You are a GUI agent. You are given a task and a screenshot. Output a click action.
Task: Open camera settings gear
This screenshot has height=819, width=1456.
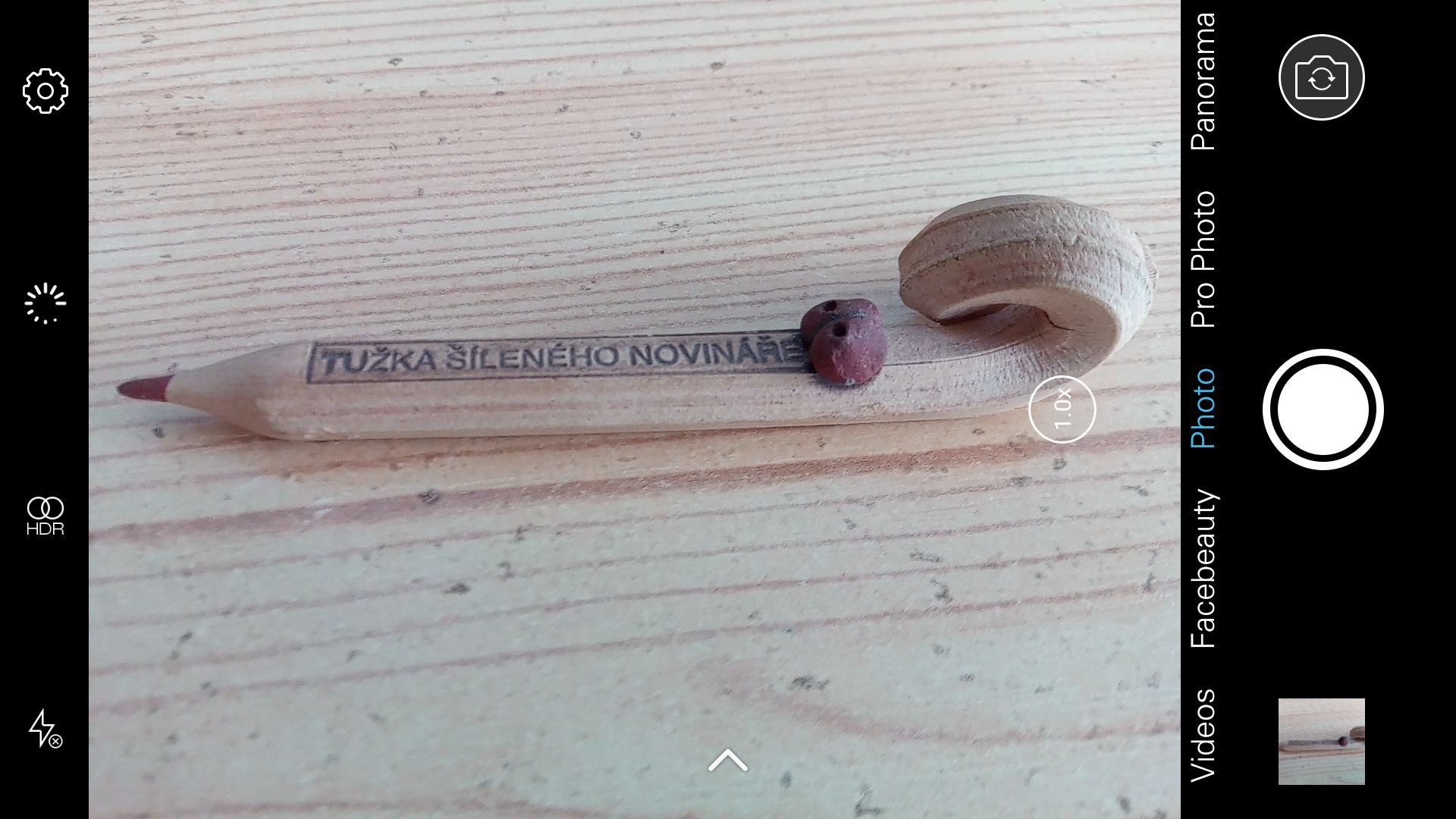(x=45, y=91)
